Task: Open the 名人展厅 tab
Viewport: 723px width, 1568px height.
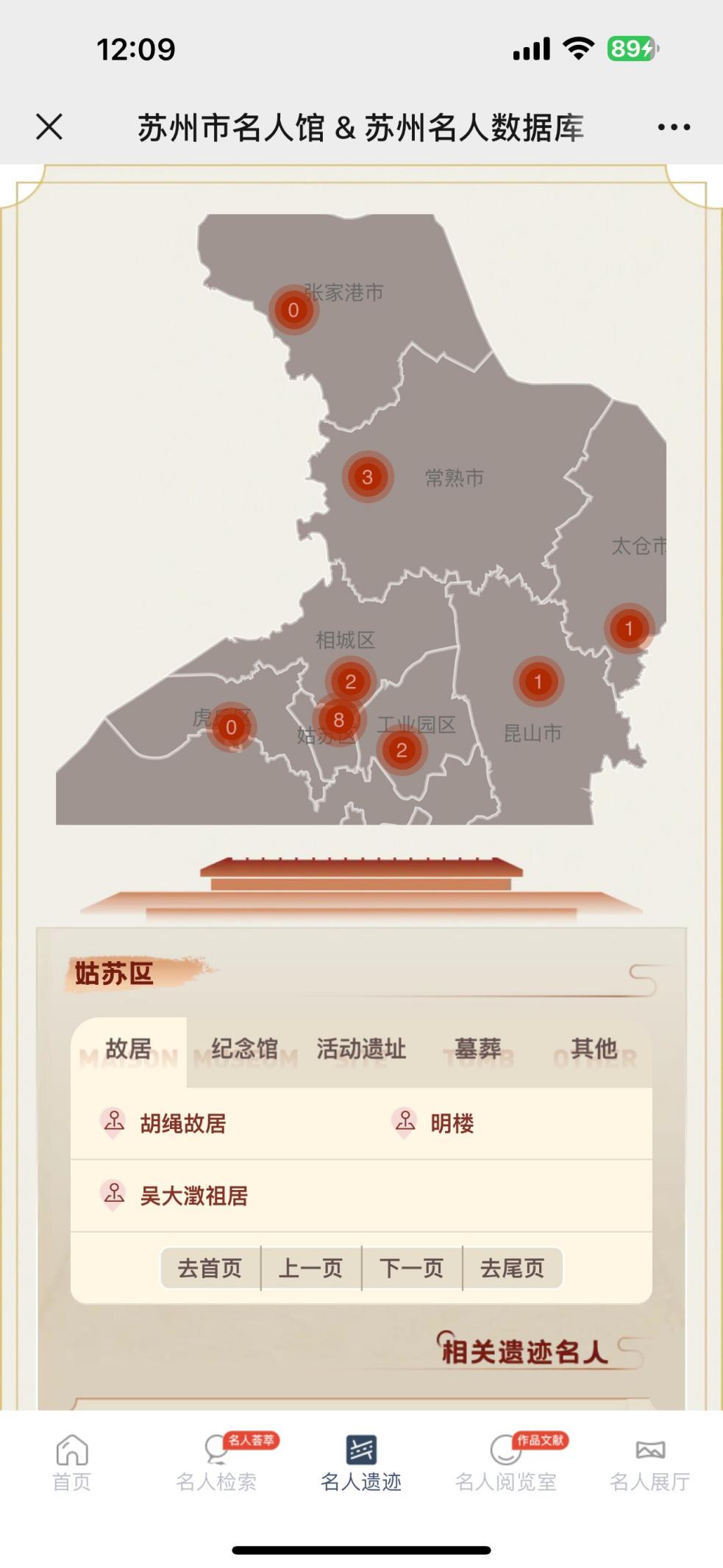Action: pyautogui.click(x=650, y=1464)
